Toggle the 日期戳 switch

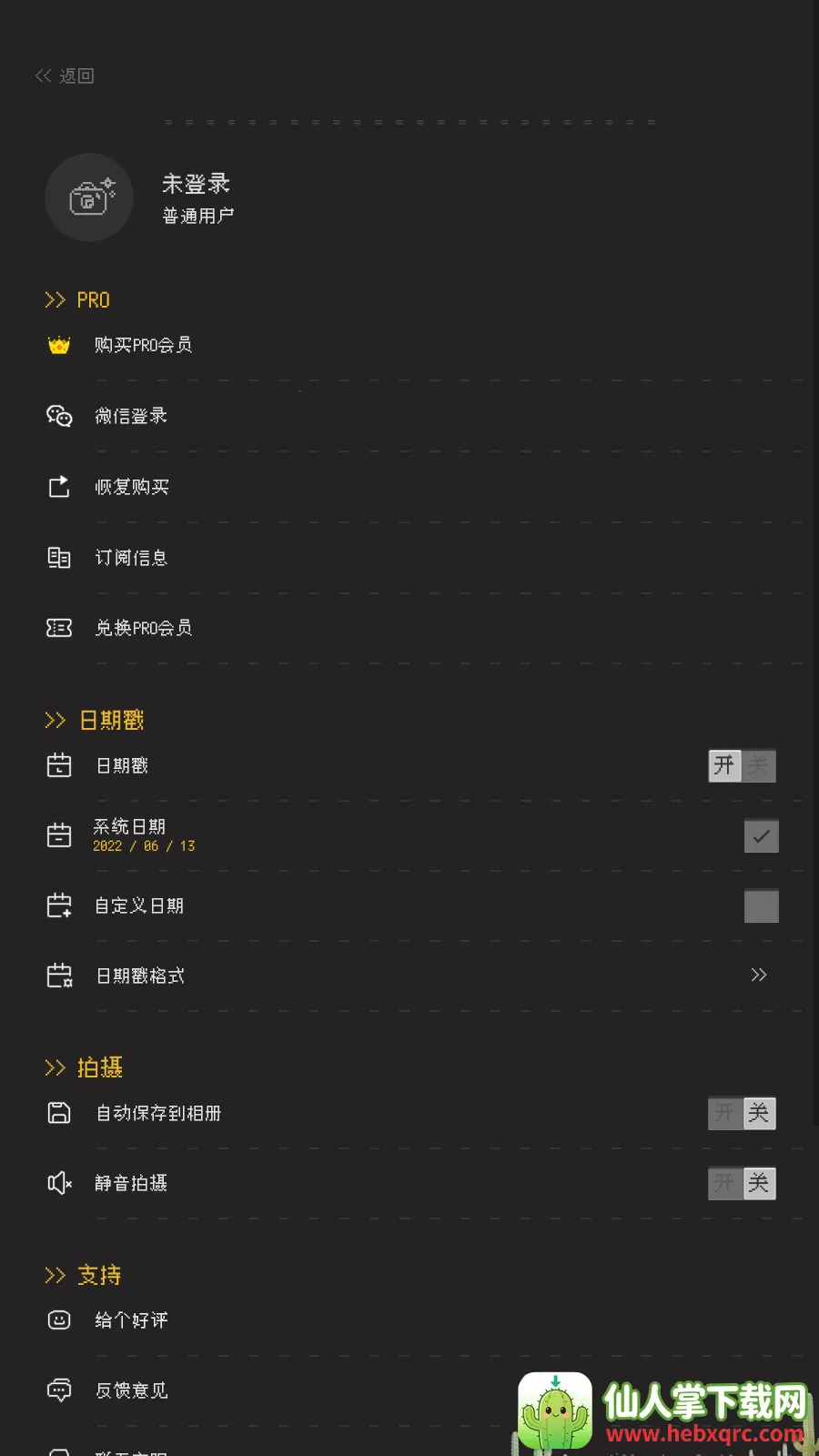pos(742,765)
